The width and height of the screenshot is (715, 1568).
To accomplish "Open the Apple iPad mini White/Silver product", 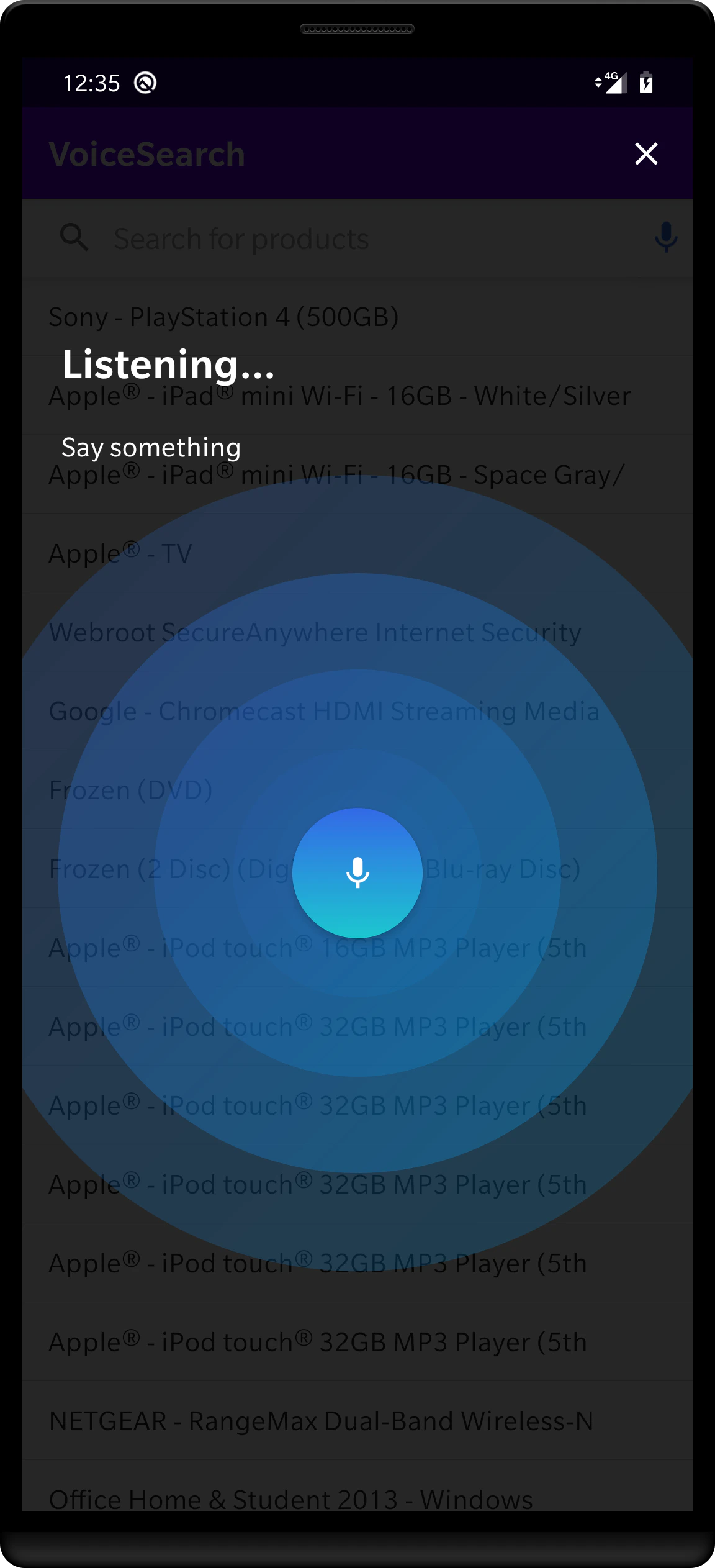I will pyautogui.click(x=339, y=396).
